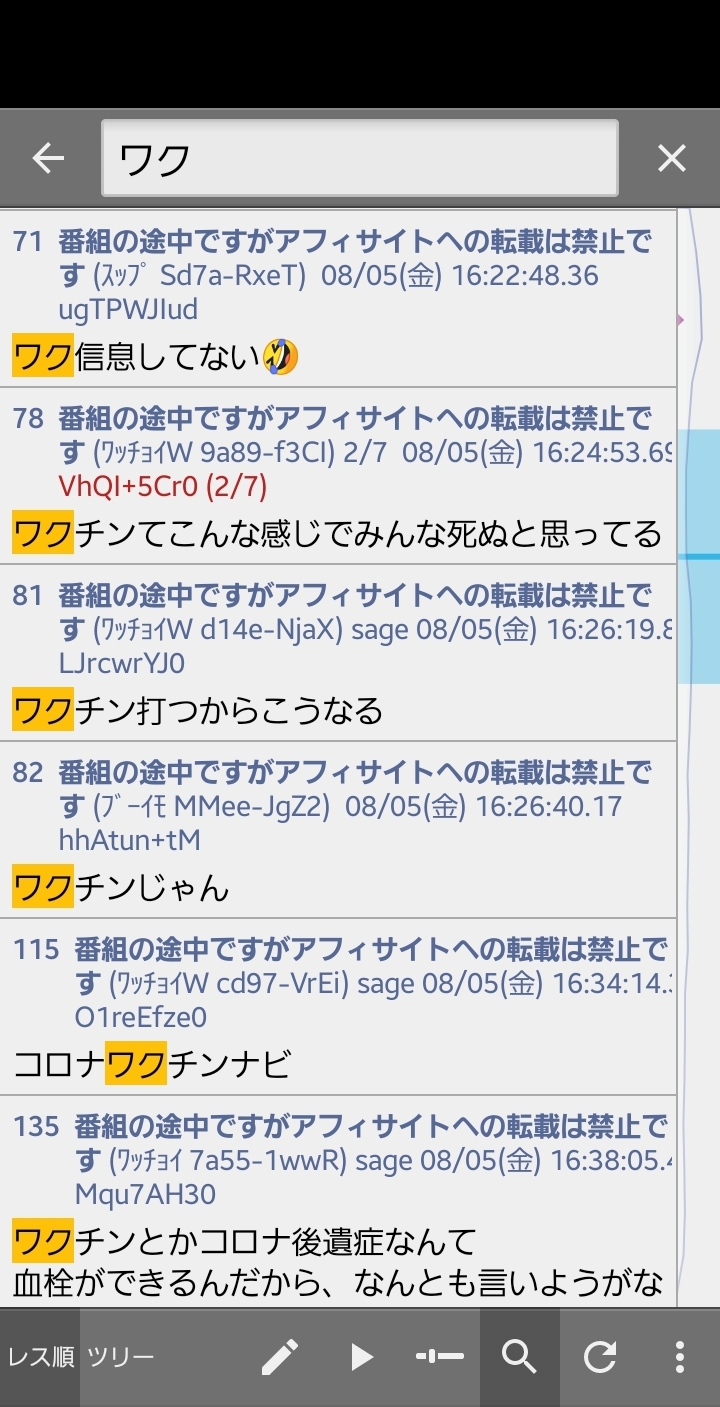Reload the thread with the refresh icon
The width and height of the screenshot is (720, 1407).
pos(600,1357)
